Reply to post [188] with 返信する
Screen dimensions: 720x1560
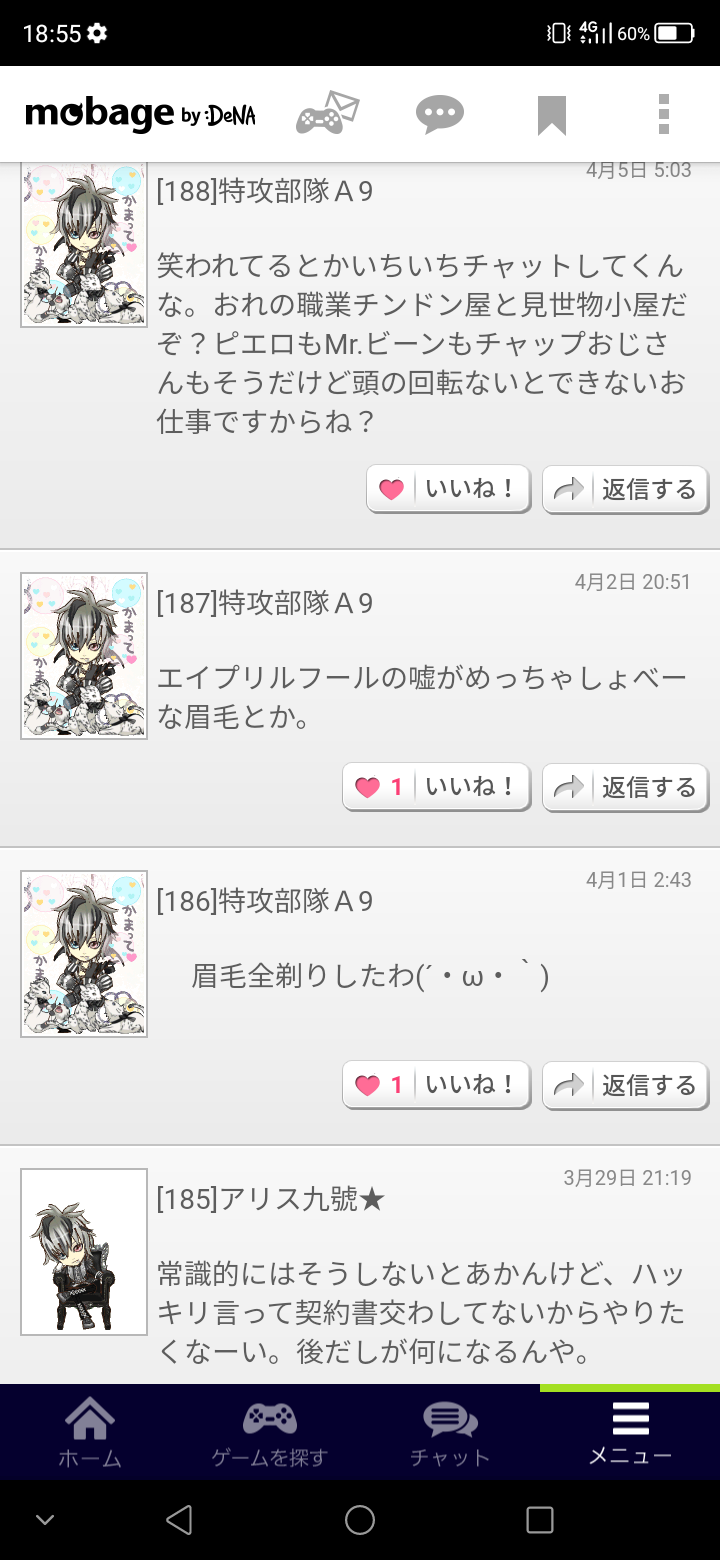pyautogui.click(x=626, y=489)
